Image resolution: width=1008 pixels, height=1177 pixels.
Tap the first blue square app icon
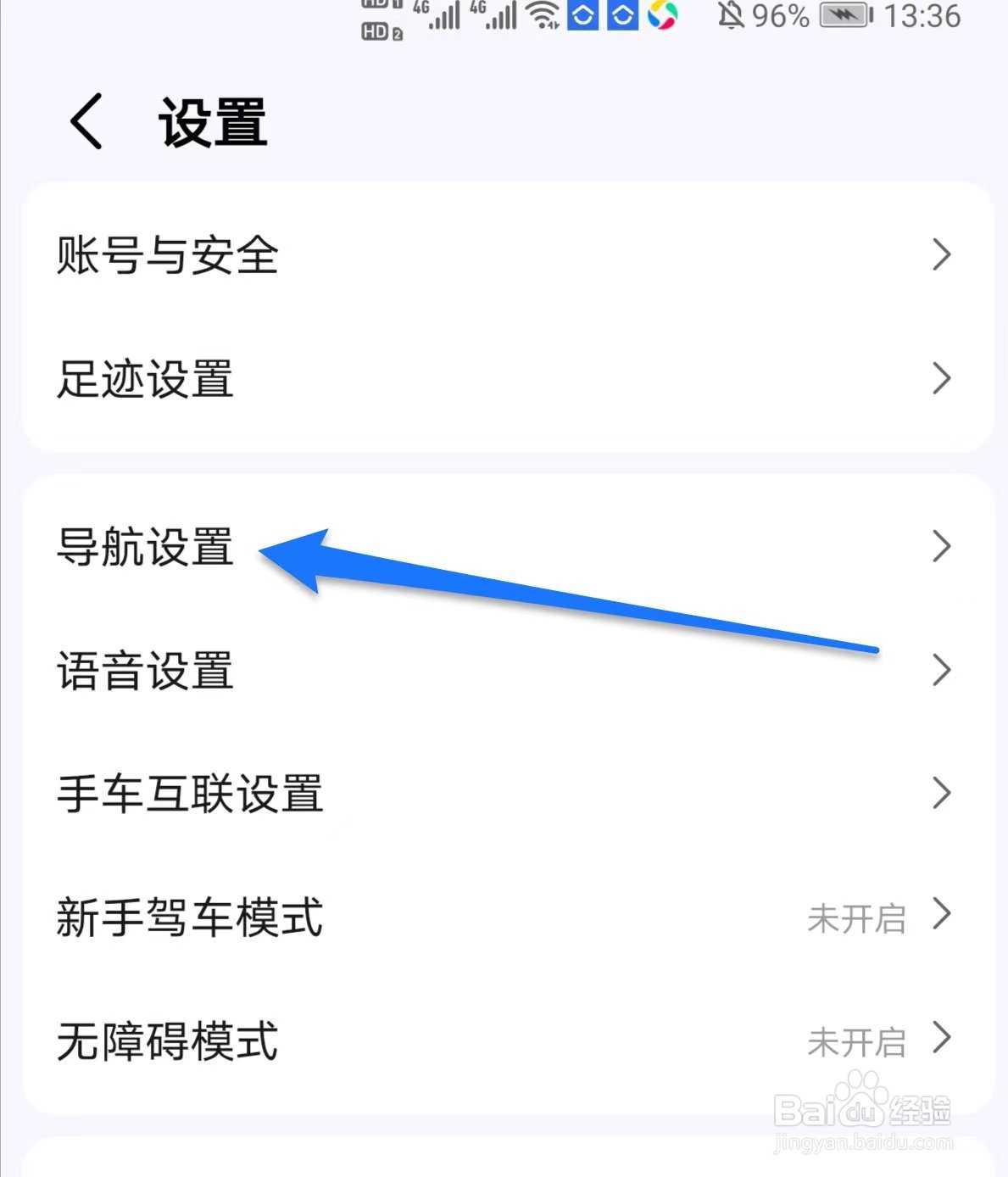tap(582, 15)
